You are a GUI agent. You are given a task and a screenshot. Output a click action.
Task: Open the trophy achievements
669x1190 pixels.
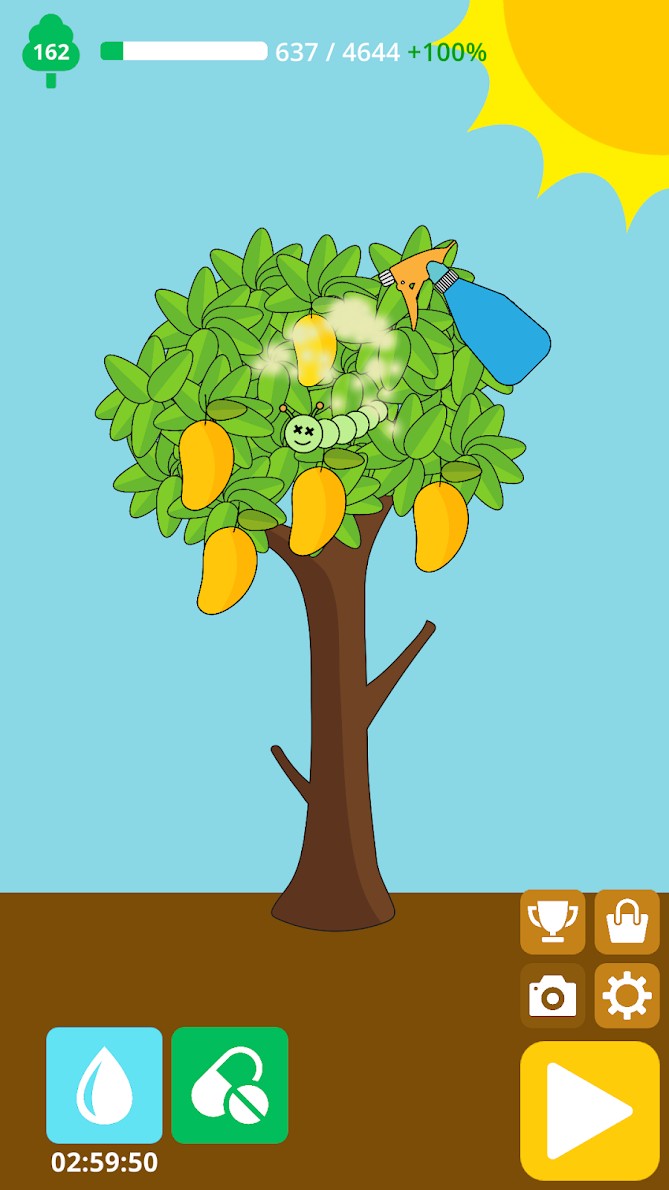click(552, 921)
